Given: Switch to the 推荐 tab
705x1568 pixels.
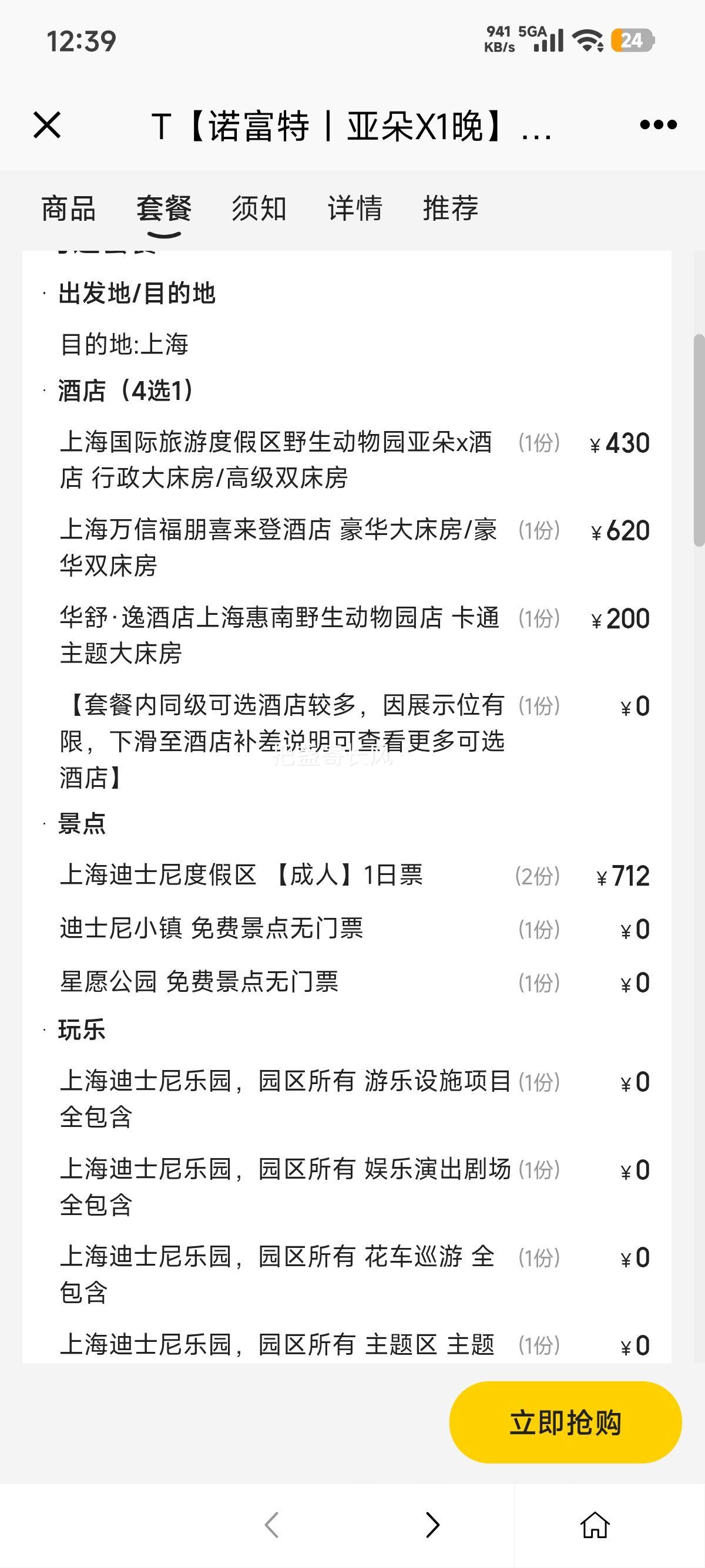Looking at the screenshot, I should click(451, 209).
